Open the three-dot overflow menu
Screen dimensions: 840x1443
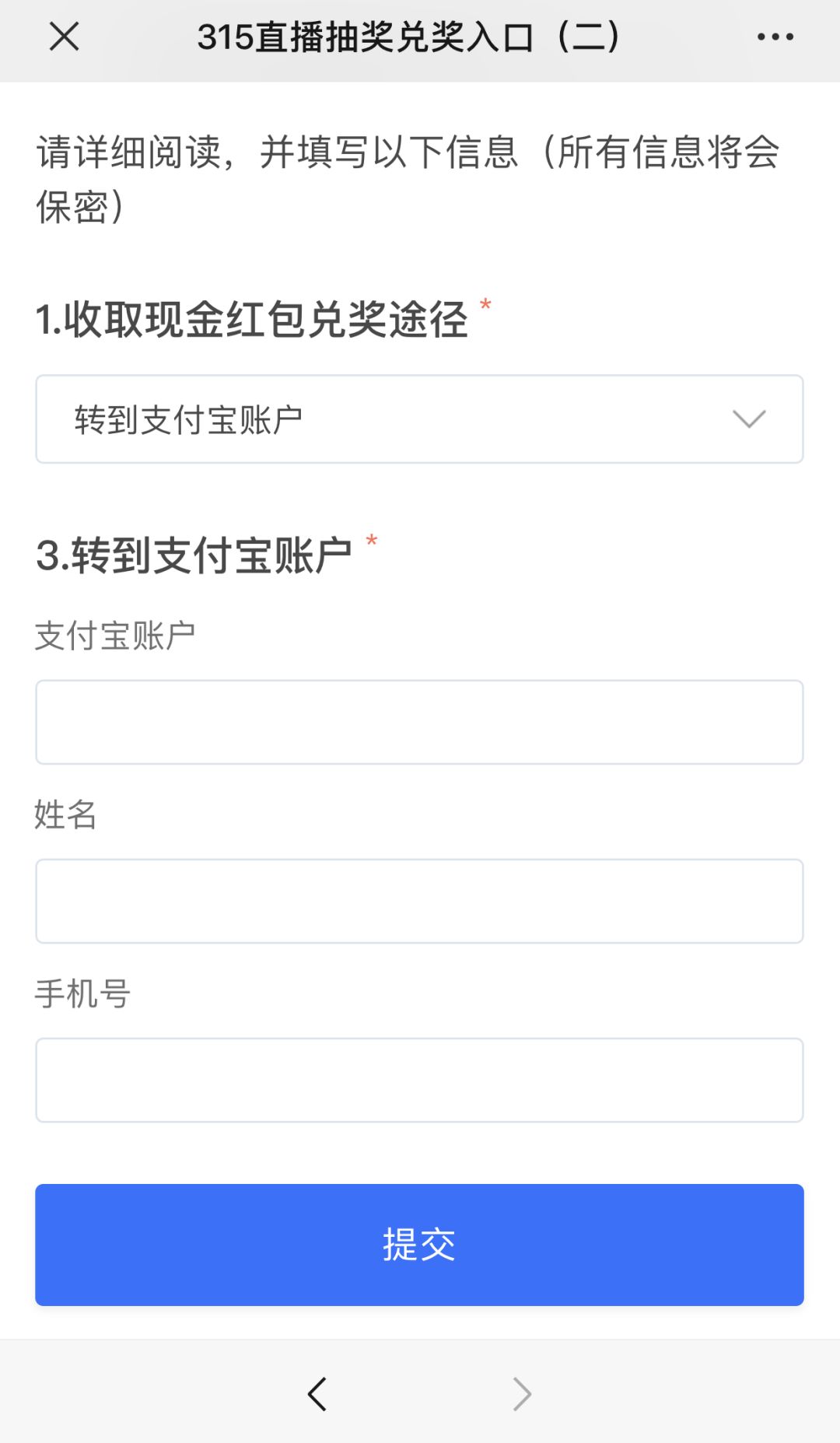click(775, 37)
